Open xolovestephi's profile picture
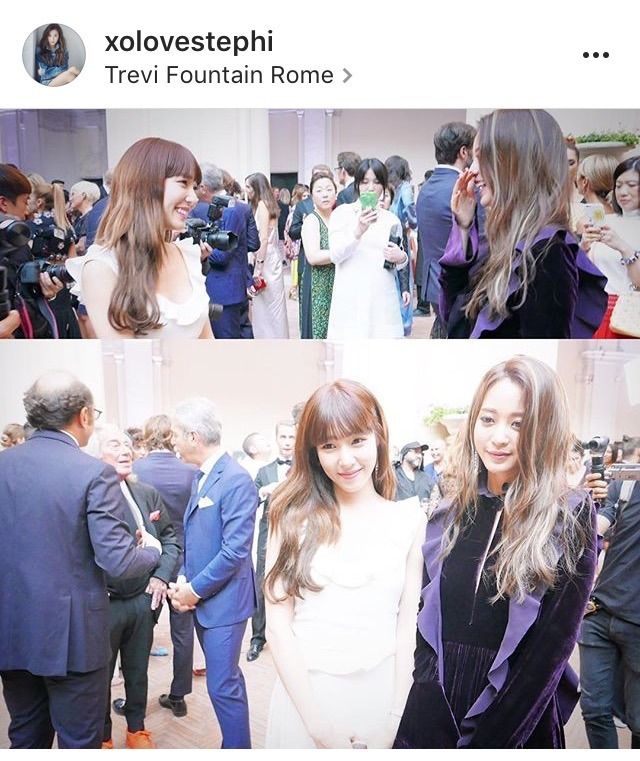Screen dimensions: 640x761 click(x=53, y=55)
